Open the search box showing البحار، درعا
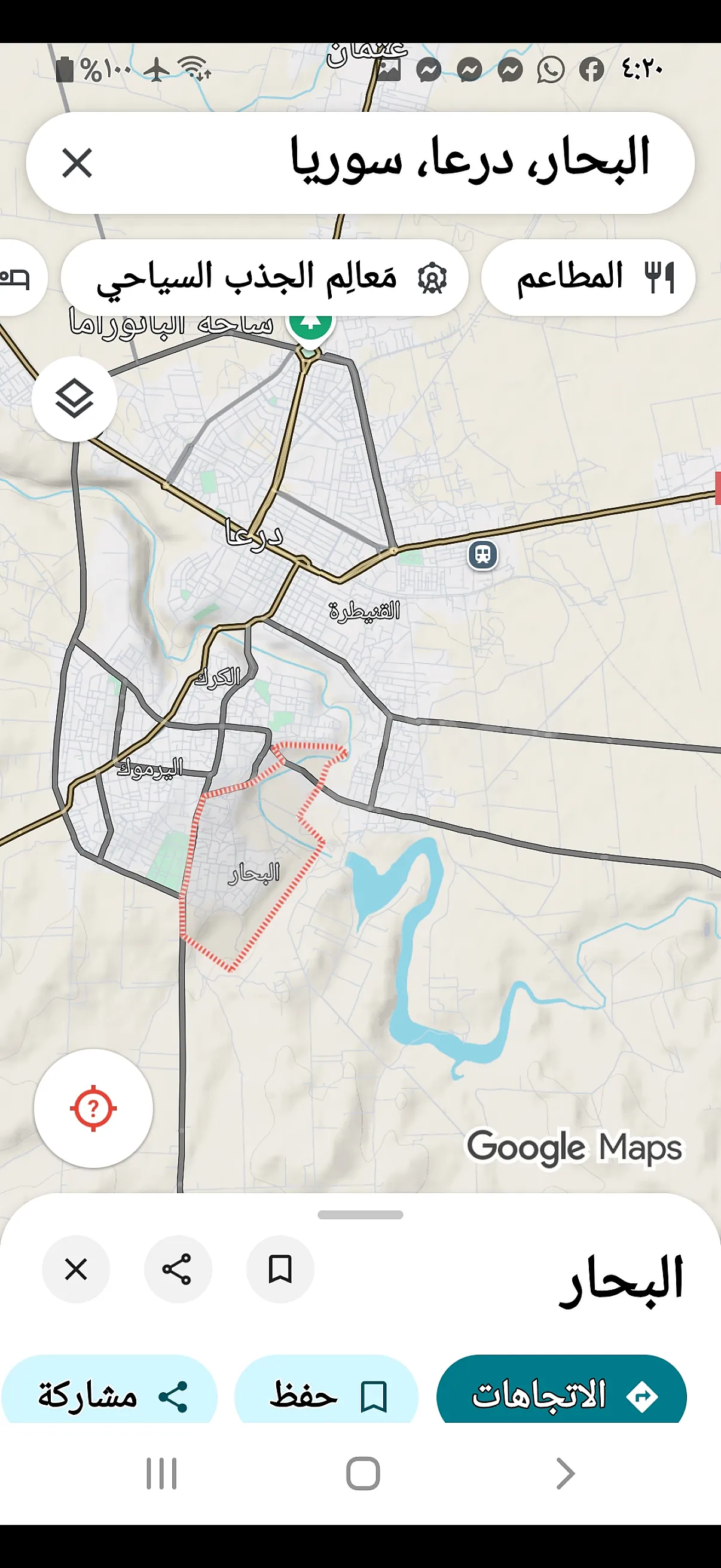Screen dimensions: 721x1568 pyautogui.click(x=426, y=162)
